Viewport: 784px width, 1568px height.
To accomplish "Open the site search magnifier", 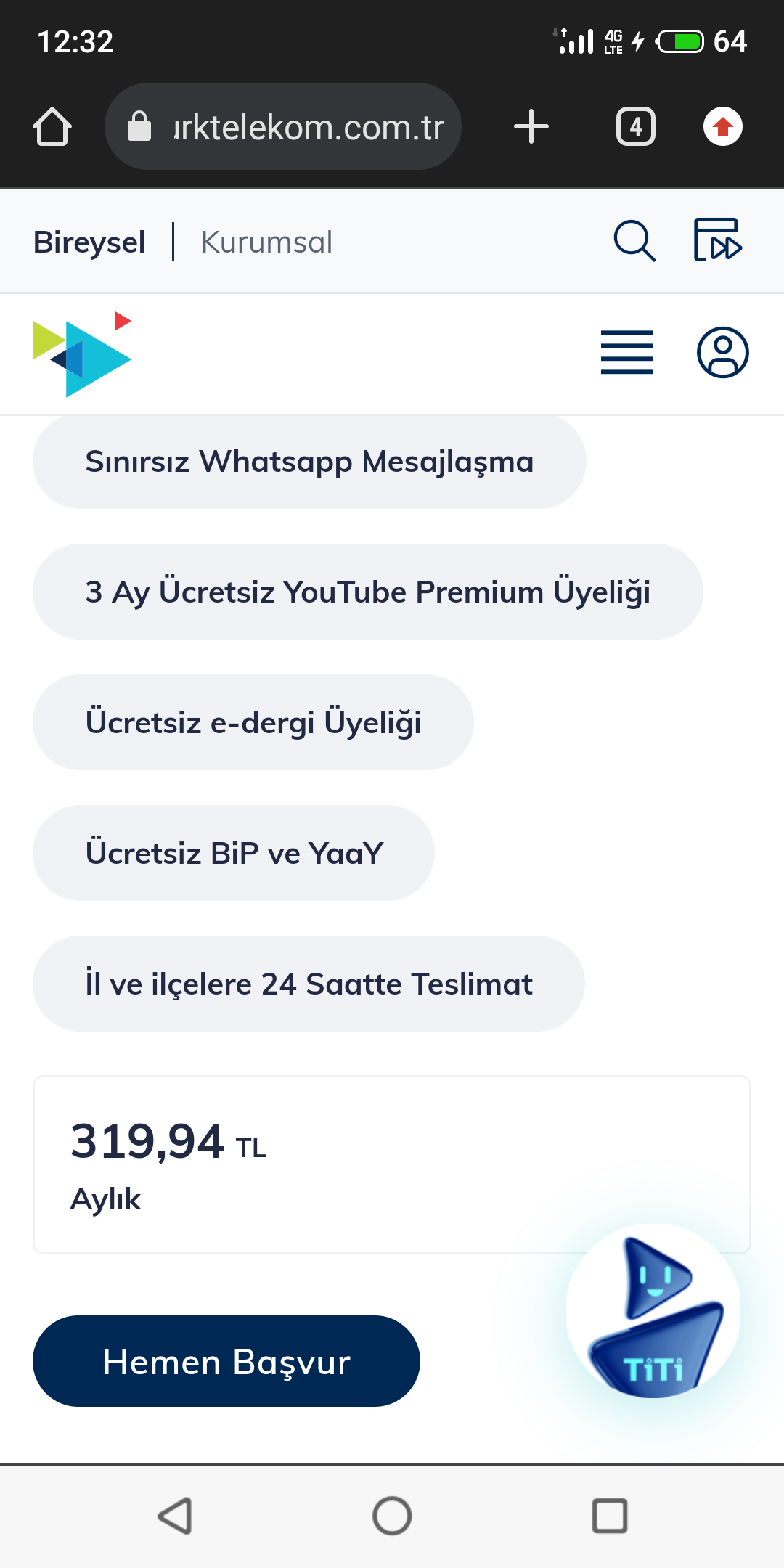I will click(634, 241).
